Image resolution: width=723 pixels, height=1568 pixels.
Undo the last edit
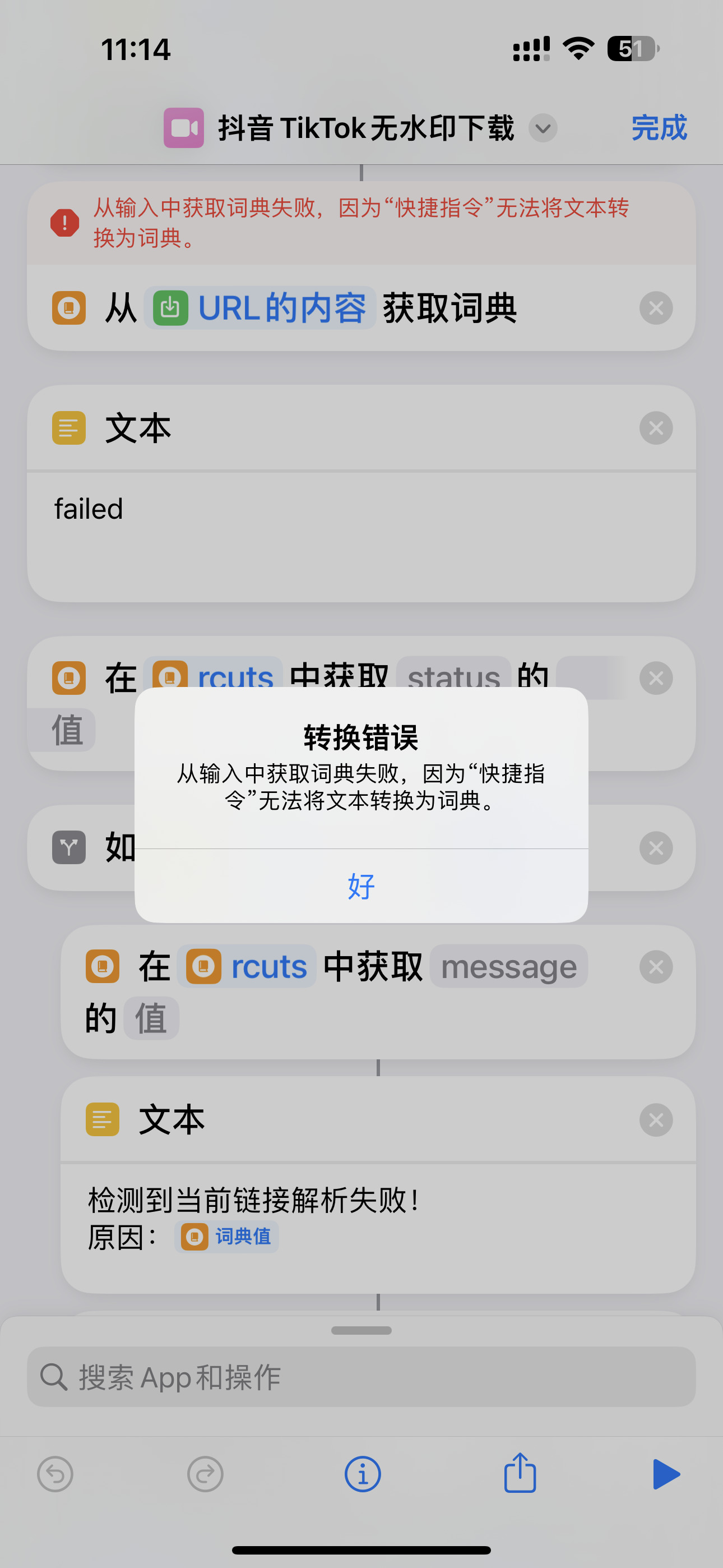55,1474
